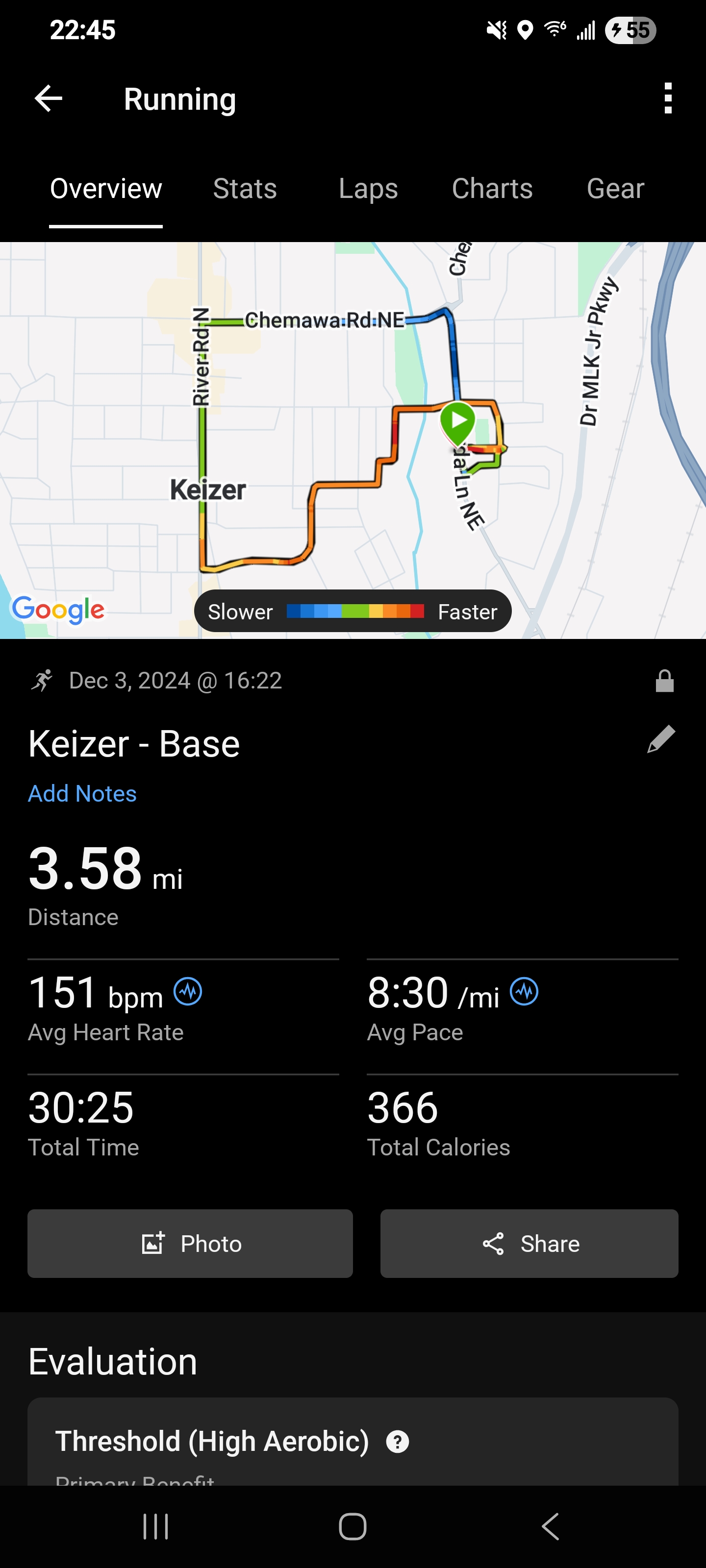This screenshot has width=706, height=1568.
Task: Open the Charts tab
Action: click(x=492, y=189)
